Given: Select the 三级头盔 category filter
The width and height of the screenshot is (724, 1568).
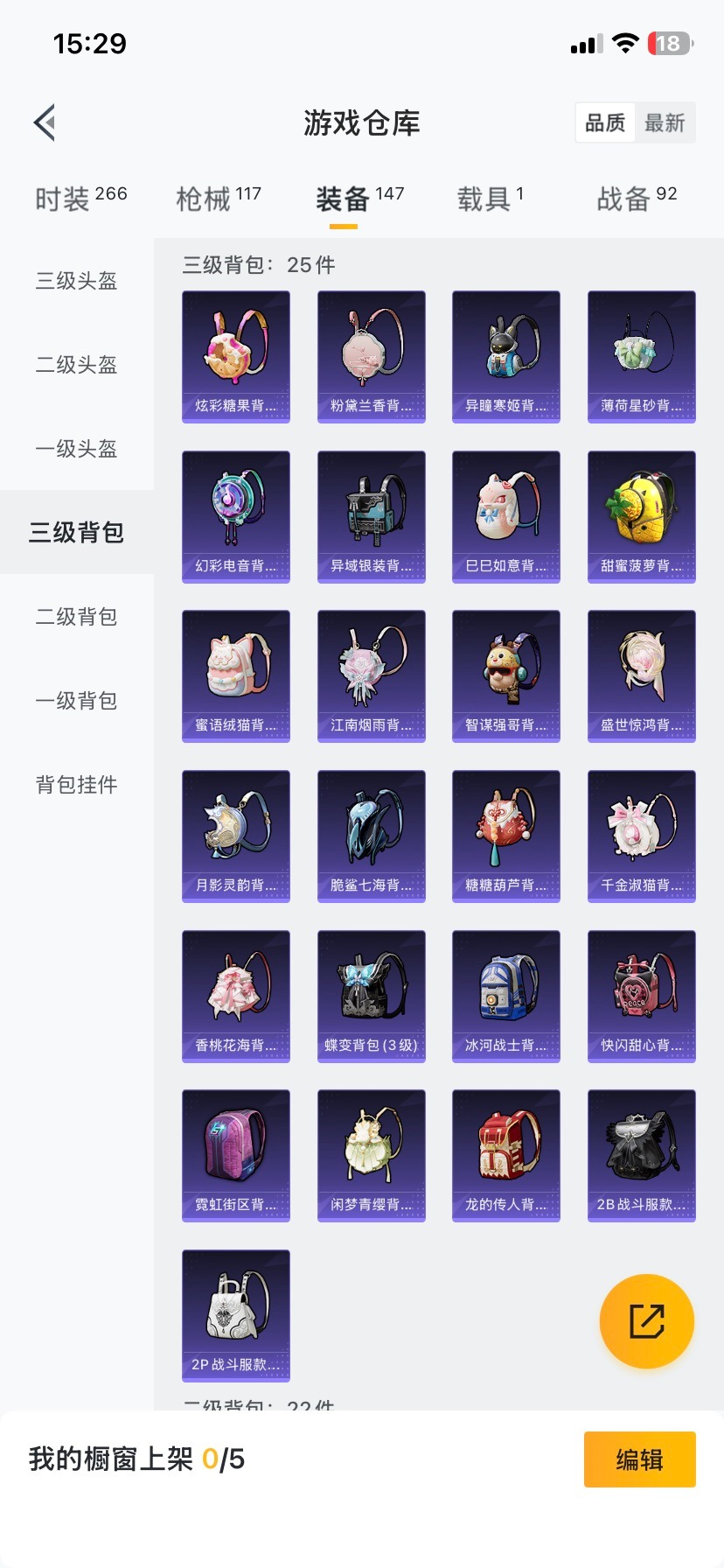Looking at the screenshot, I should [75, 281].
